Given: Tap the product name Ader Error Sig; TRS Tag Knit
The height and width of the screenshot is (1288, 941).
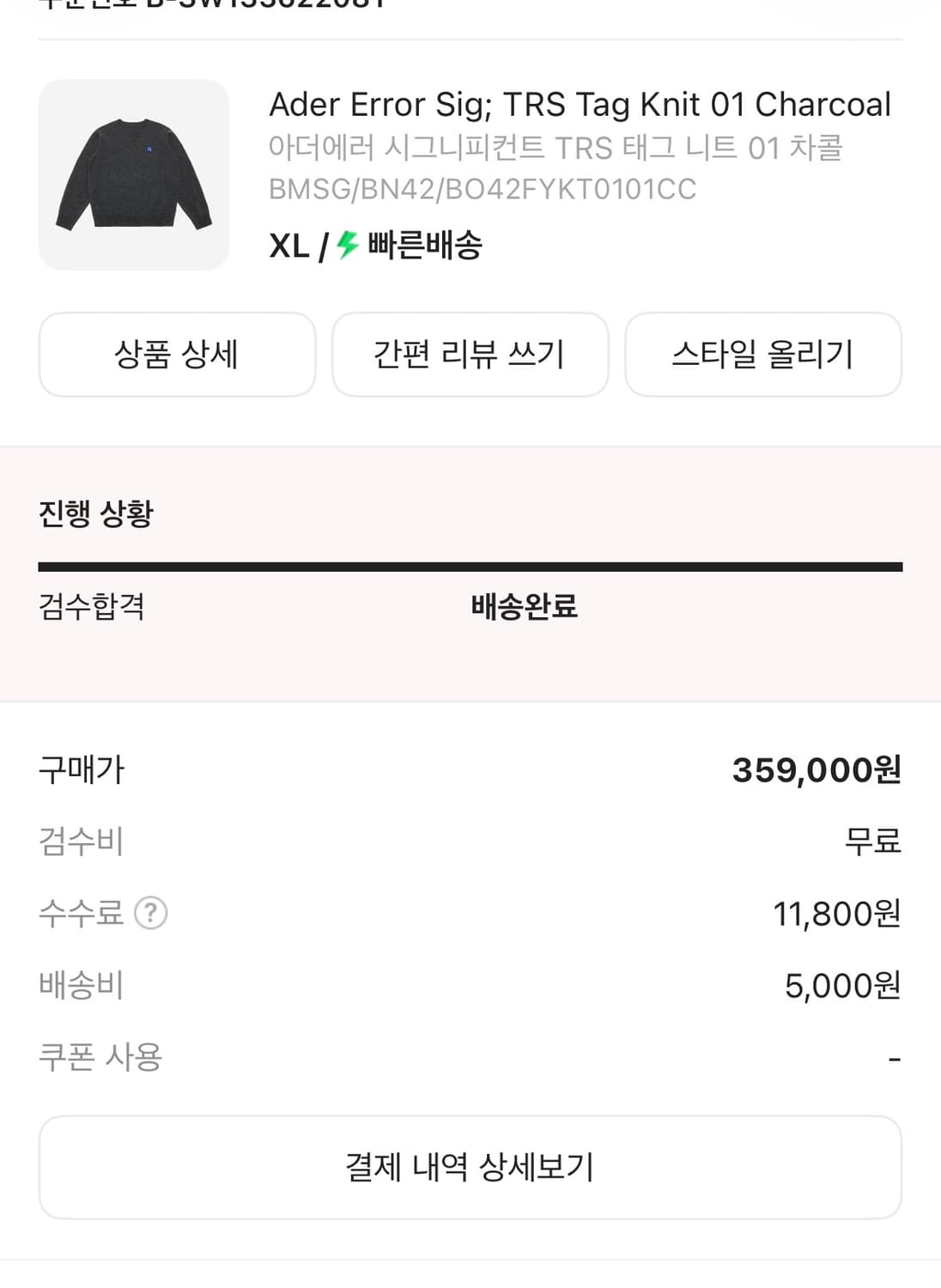Looking at the screenshot, I should [580, 105].
